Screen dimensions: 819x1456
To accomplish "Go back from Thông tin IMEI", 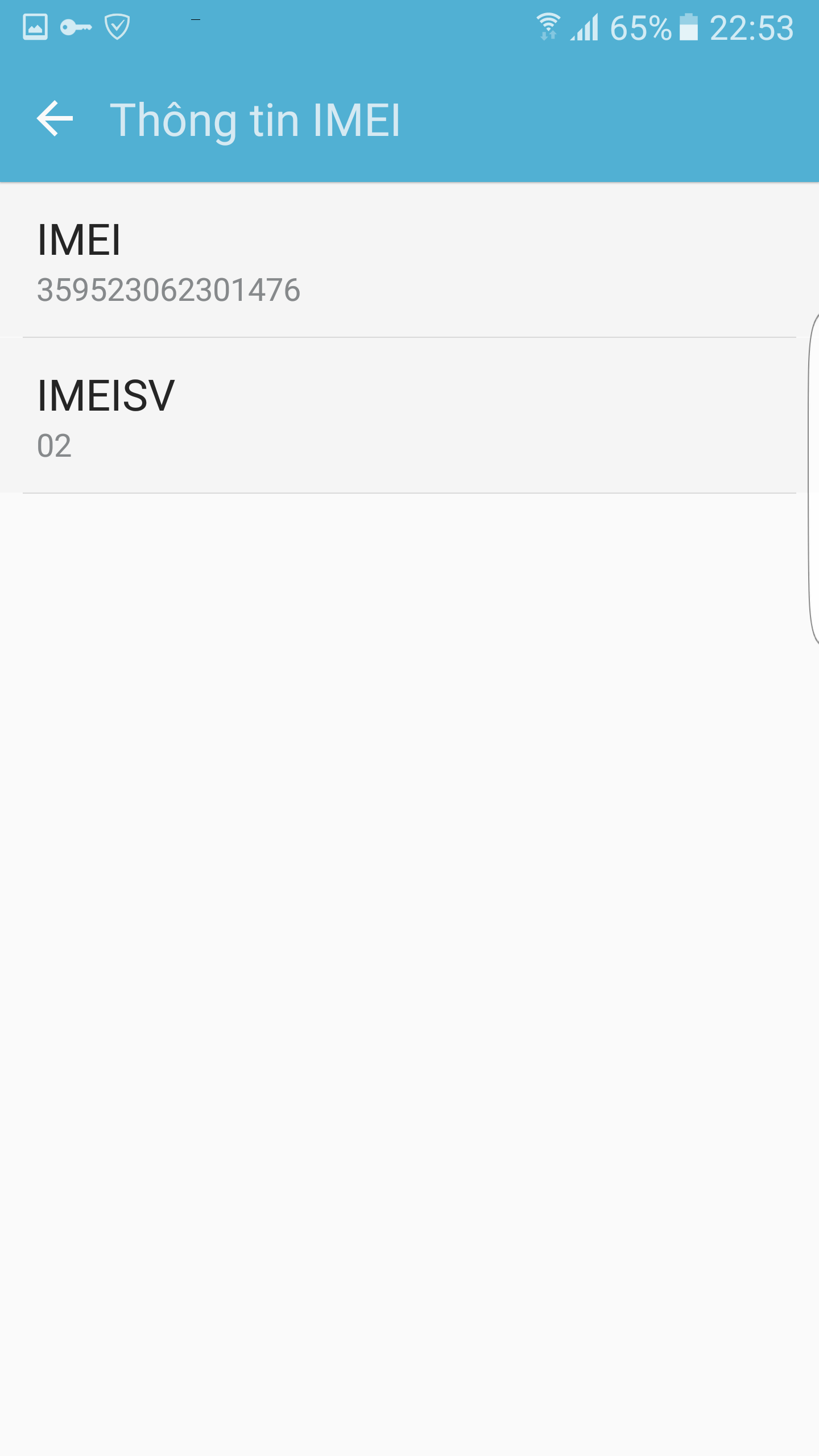I will click(55, 119).
